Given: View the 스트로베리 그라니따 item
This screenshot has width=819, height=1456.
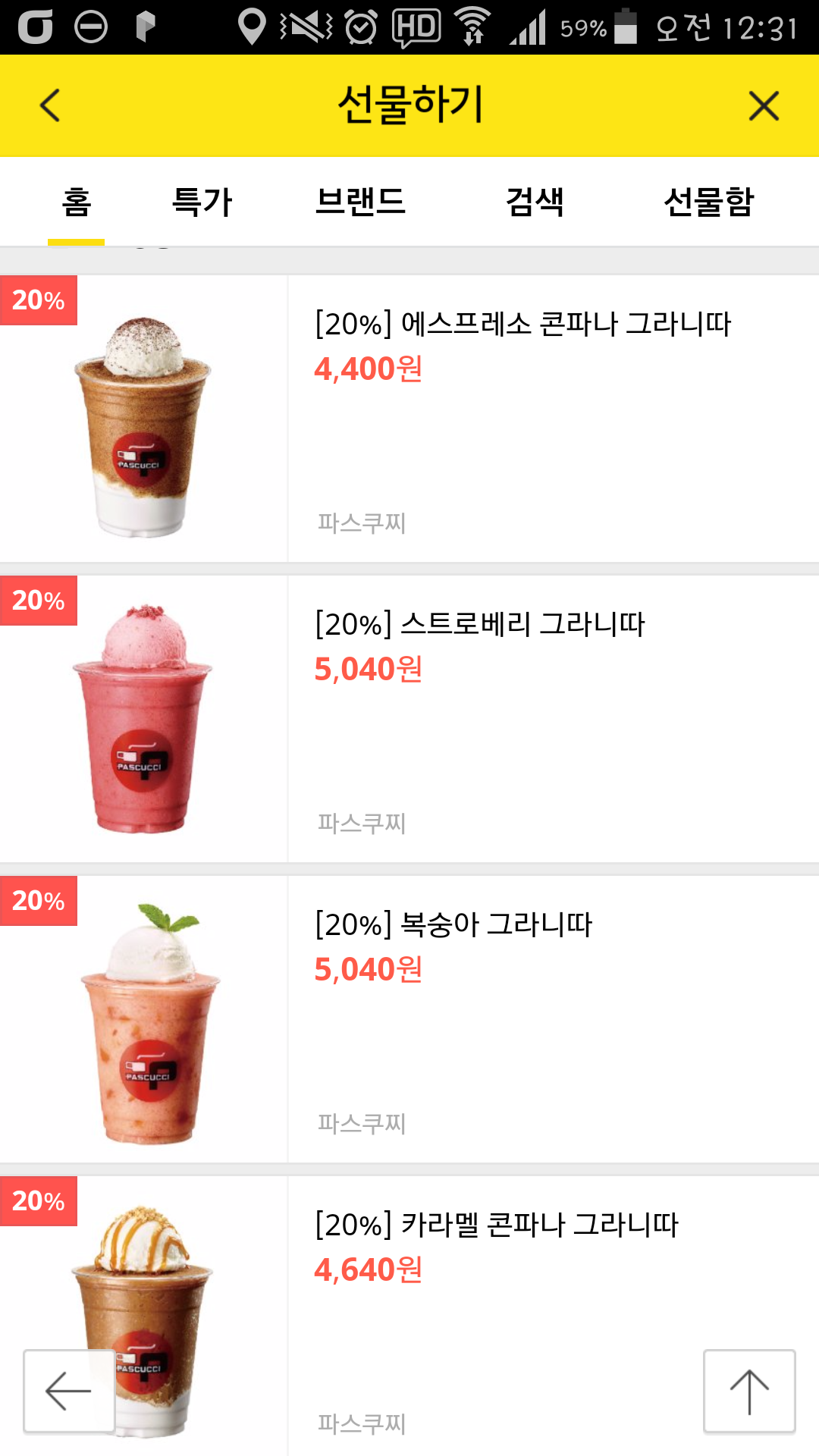Looking at the screenshot, I should pyautogui.click(x=479, y=625).
